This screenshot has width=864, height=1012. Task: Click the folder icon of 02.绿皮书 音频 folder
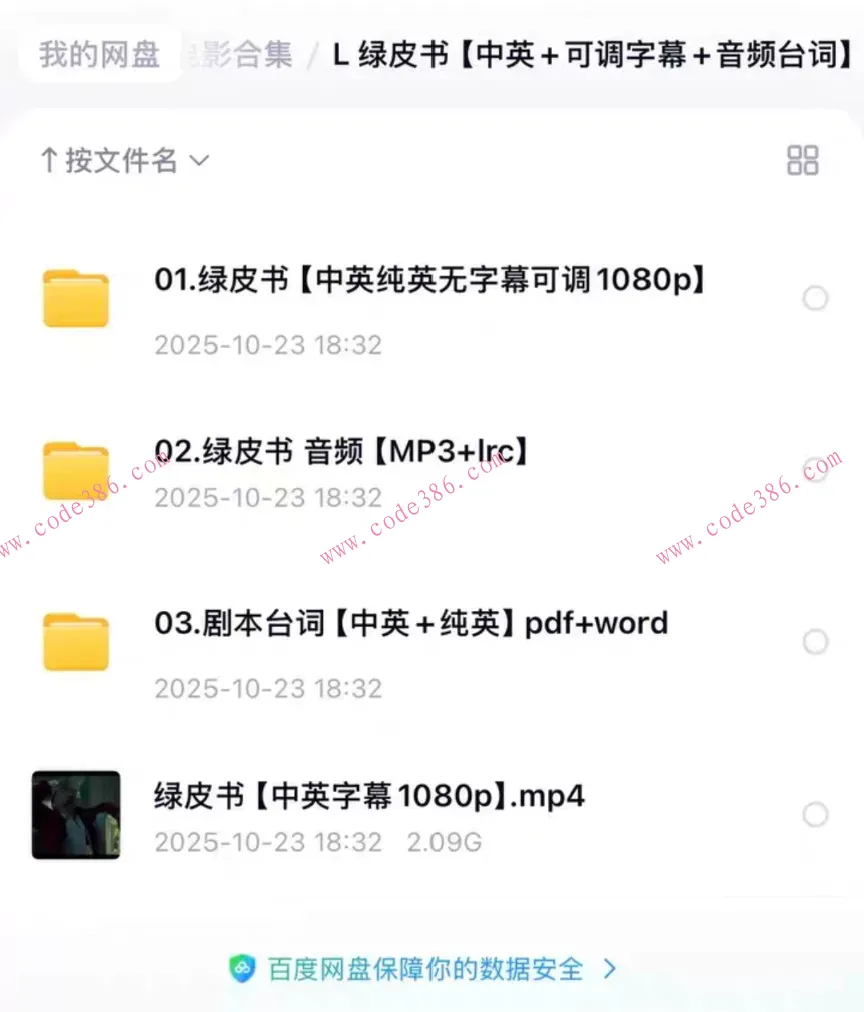(75, 470)
